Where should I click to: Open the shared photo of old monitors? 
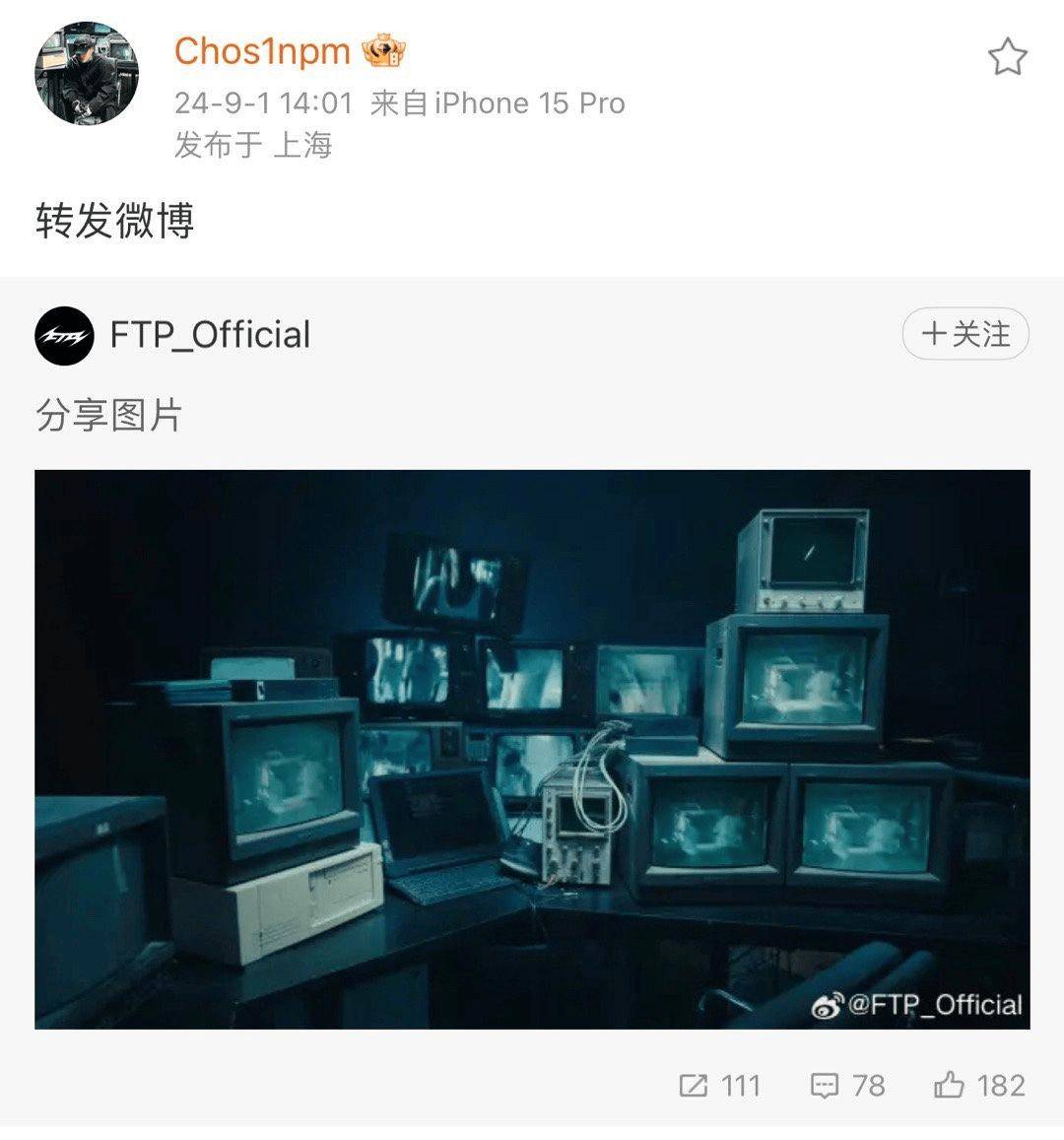point(532,749)
